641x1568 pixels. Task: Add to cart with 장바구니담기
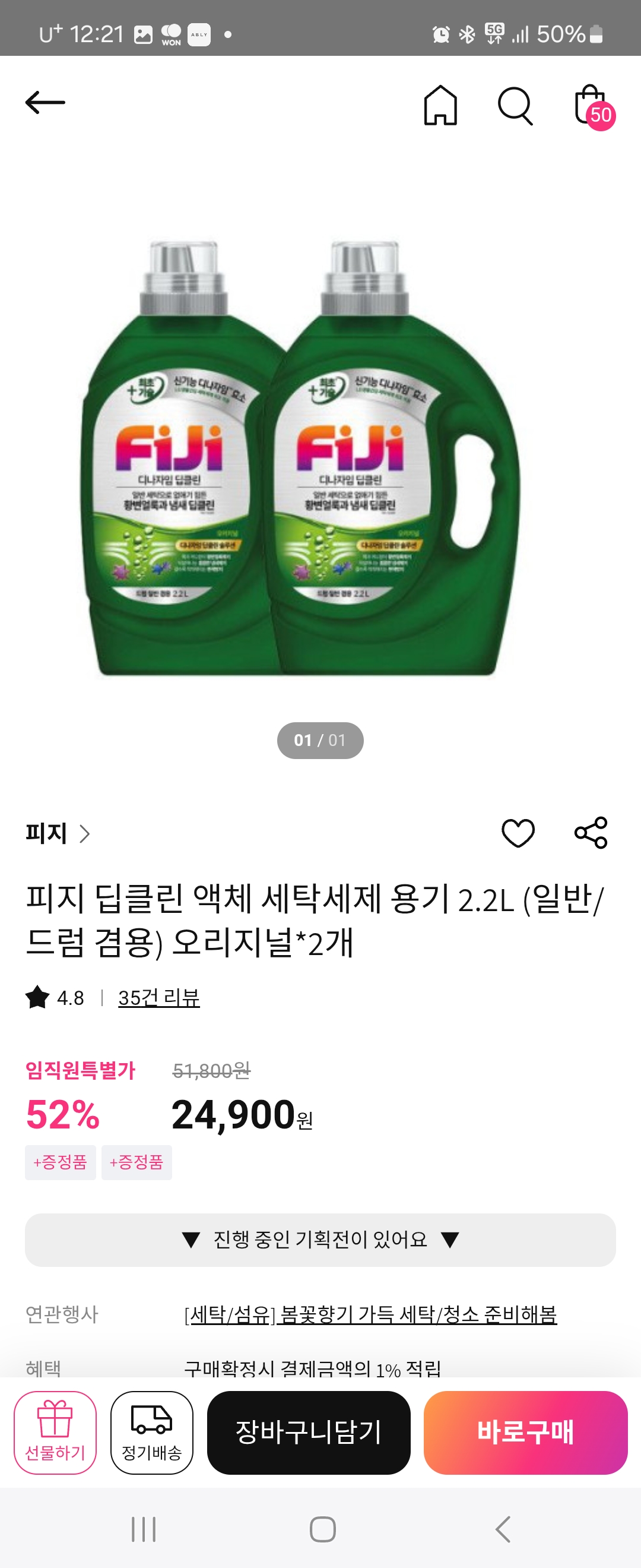309,1432
